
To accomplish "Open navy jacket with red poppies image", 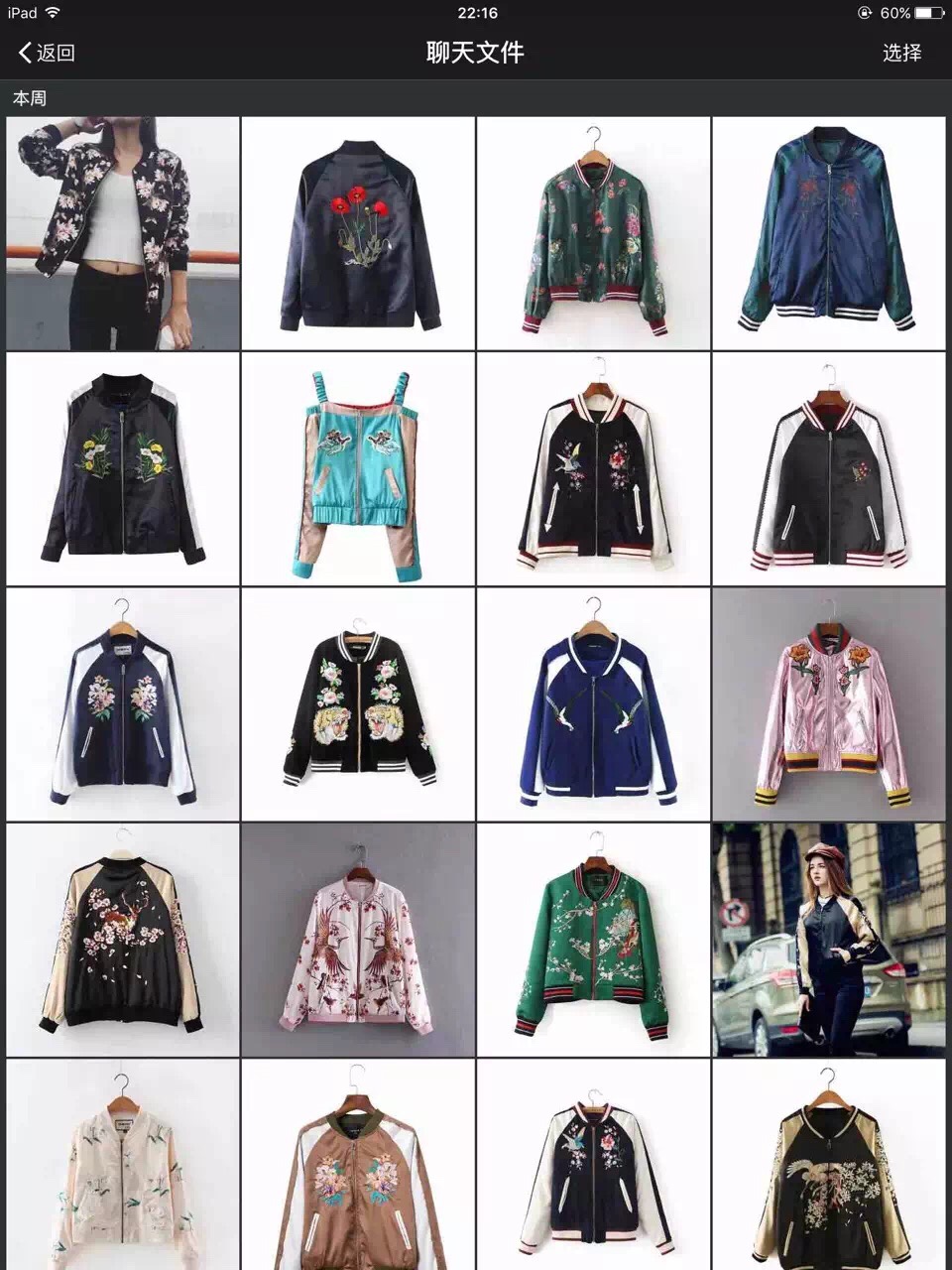I will pos(358,234).
